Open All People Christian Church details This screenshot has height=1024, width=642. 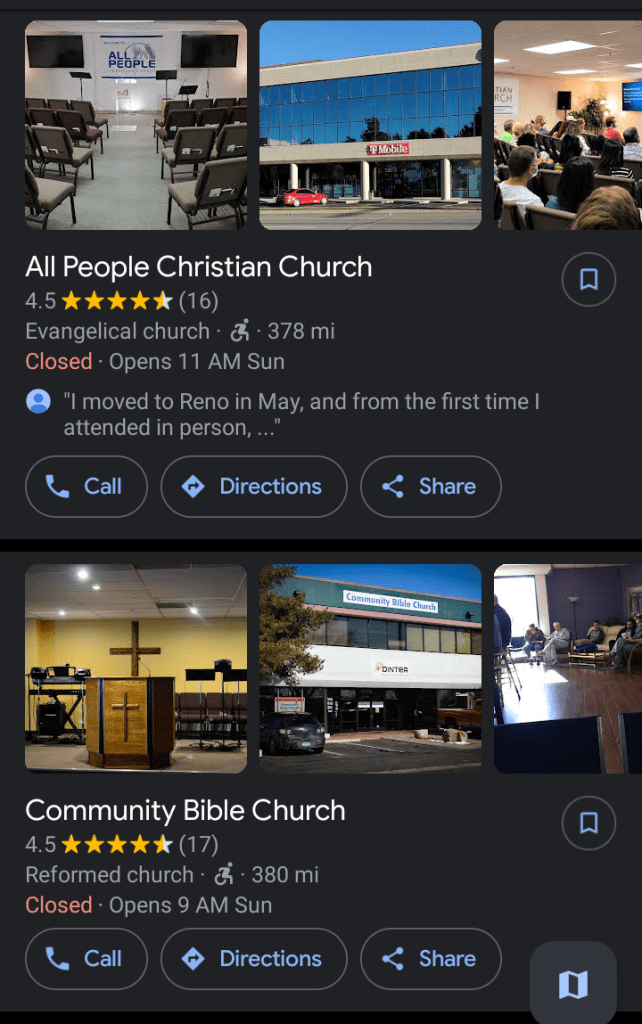pyautogui.click(x=198, y=267)
